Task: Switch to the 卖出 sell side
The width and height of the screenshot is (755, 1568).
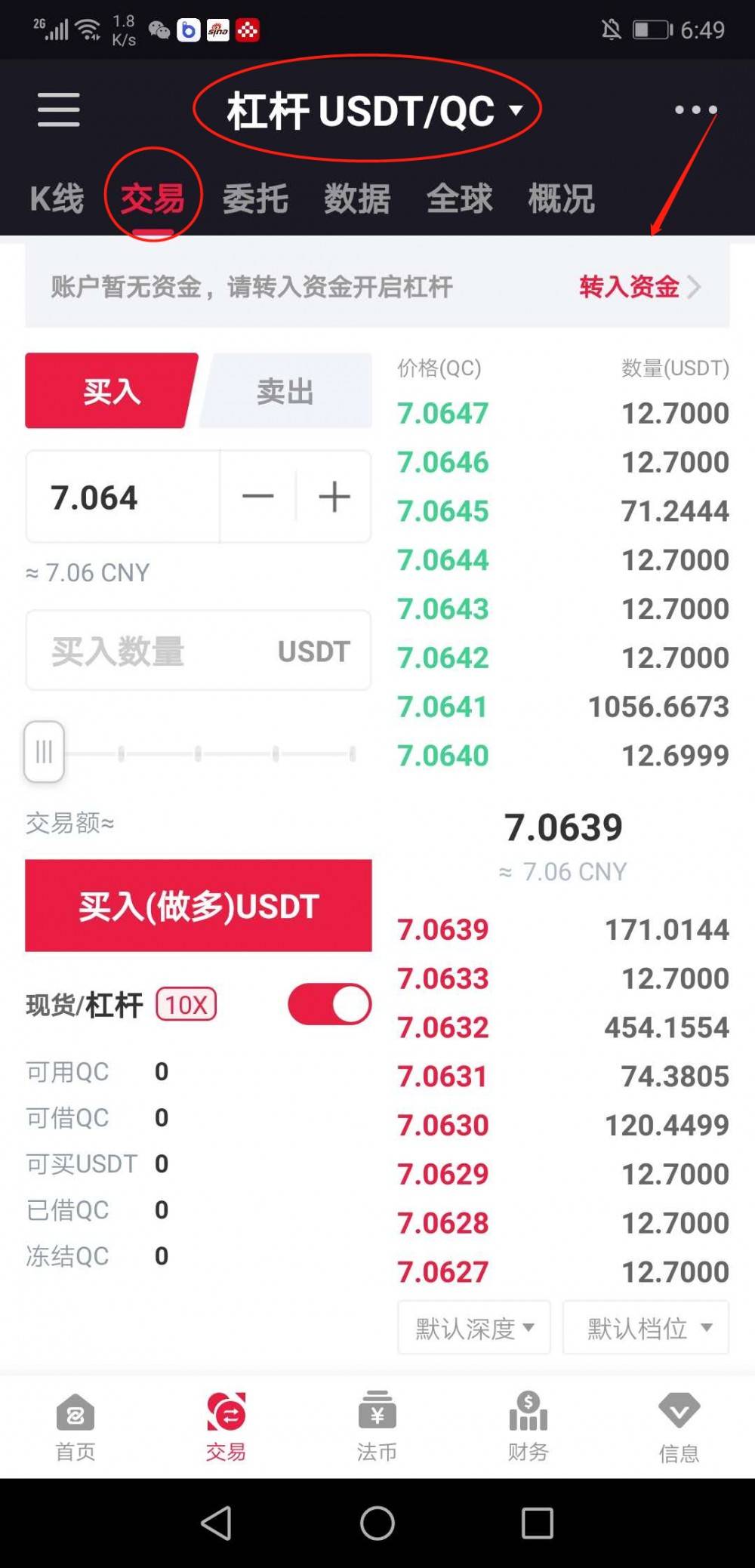Action: coord(285,391)
